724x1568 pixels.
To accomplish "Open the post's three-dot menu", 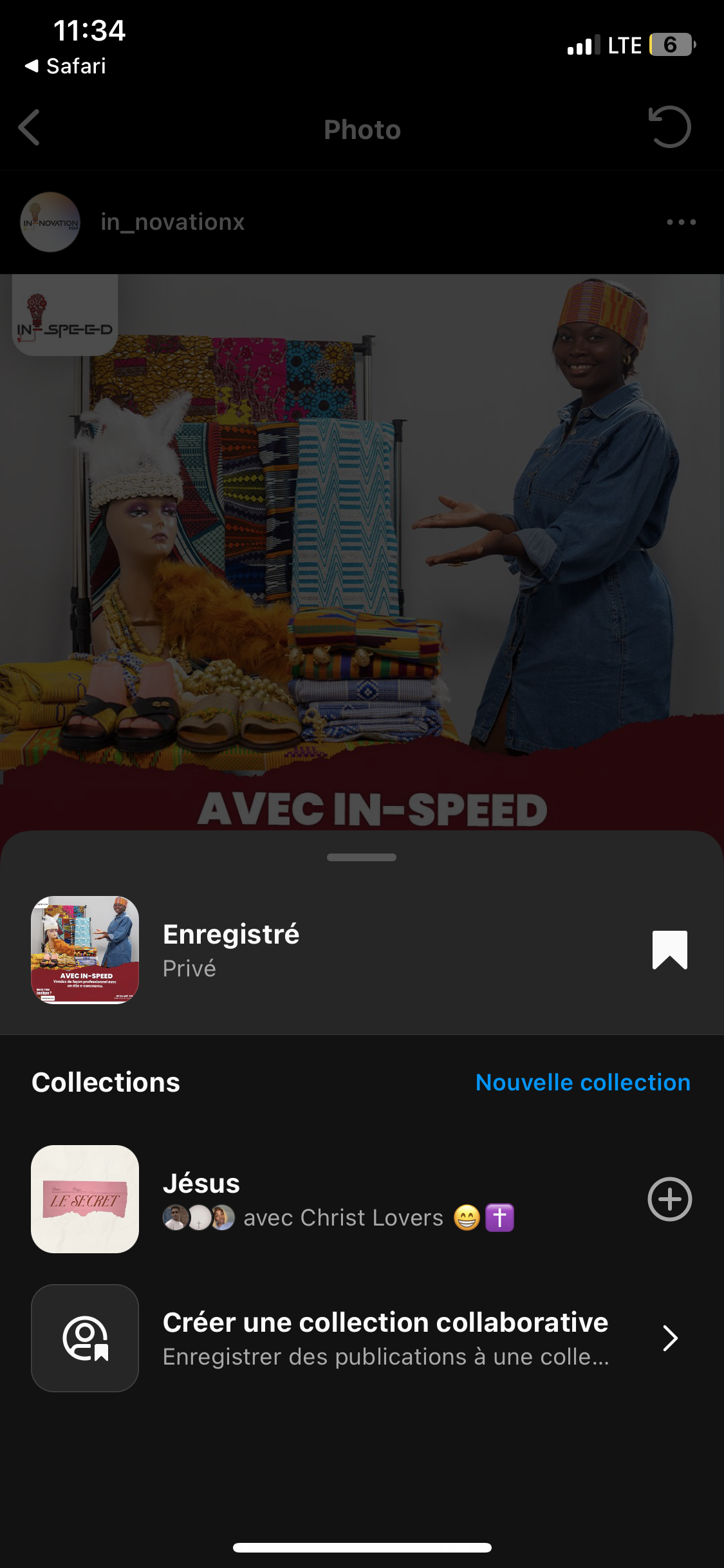I will (681, 222).
